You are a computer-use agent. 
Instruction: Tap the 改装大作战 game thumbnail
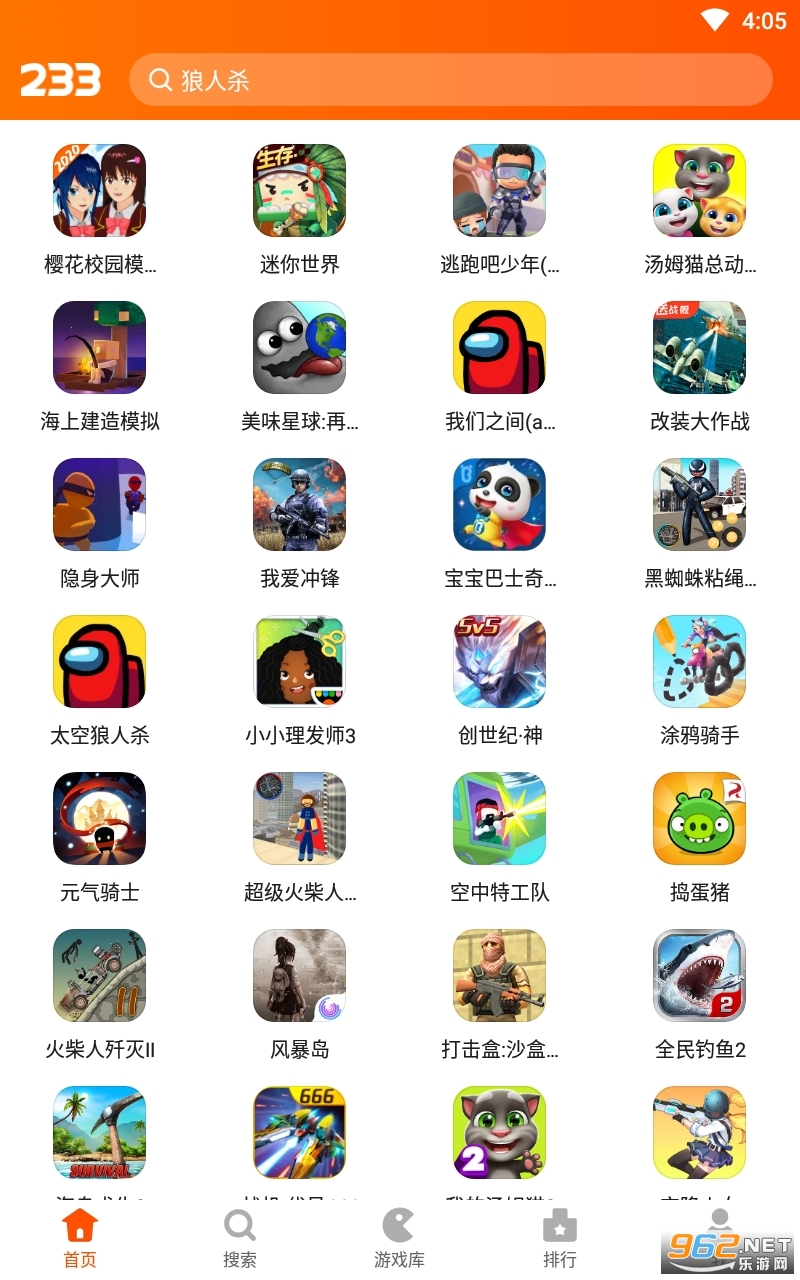699,347
